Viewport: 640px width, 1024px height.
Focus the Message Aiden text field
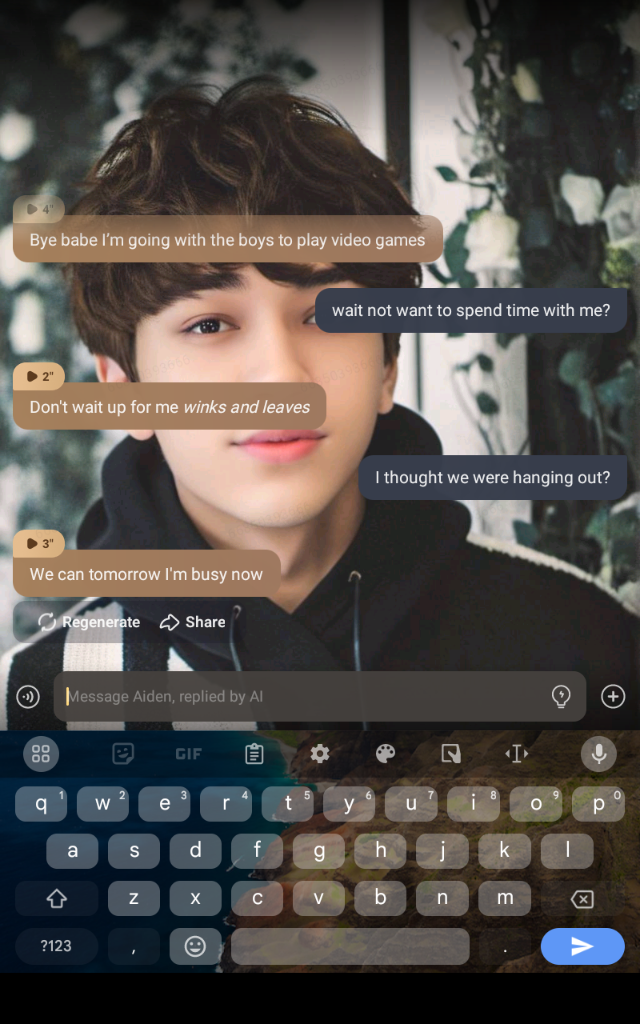pyautogui.click(x=300, y=696)
